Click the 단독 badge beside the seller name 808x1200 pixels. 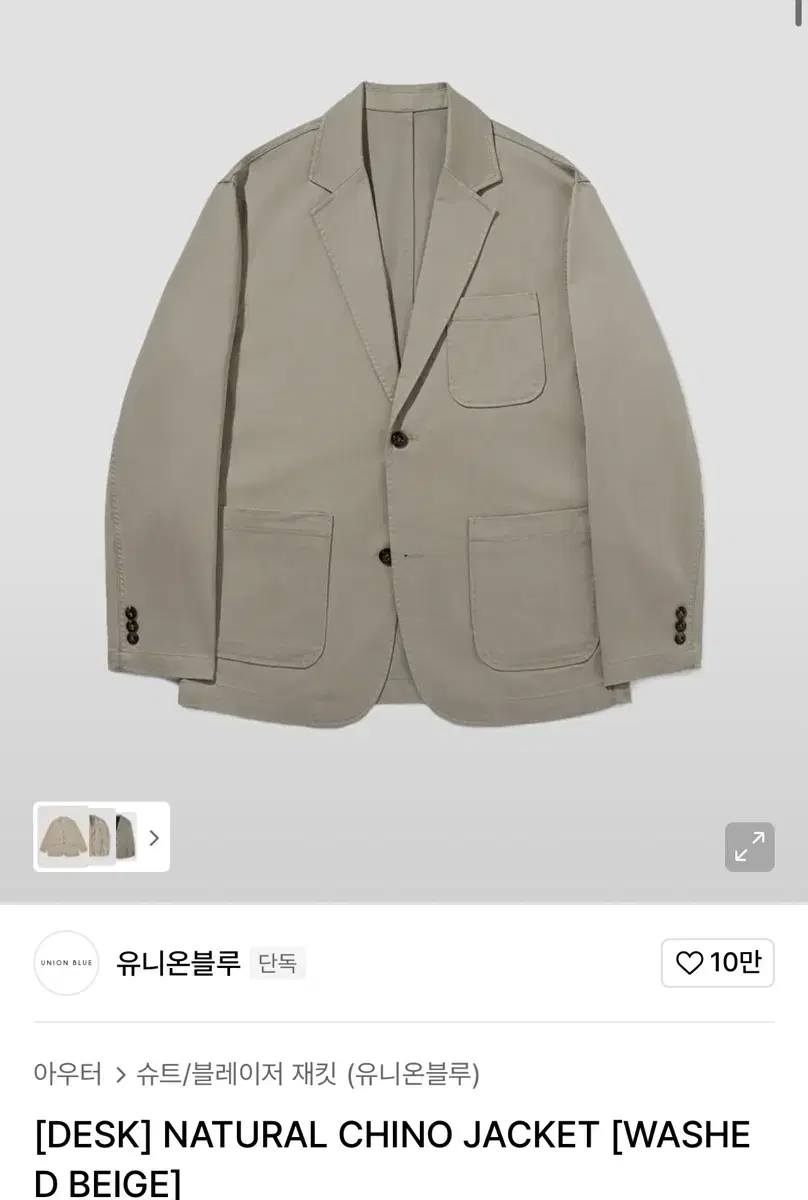278,963
